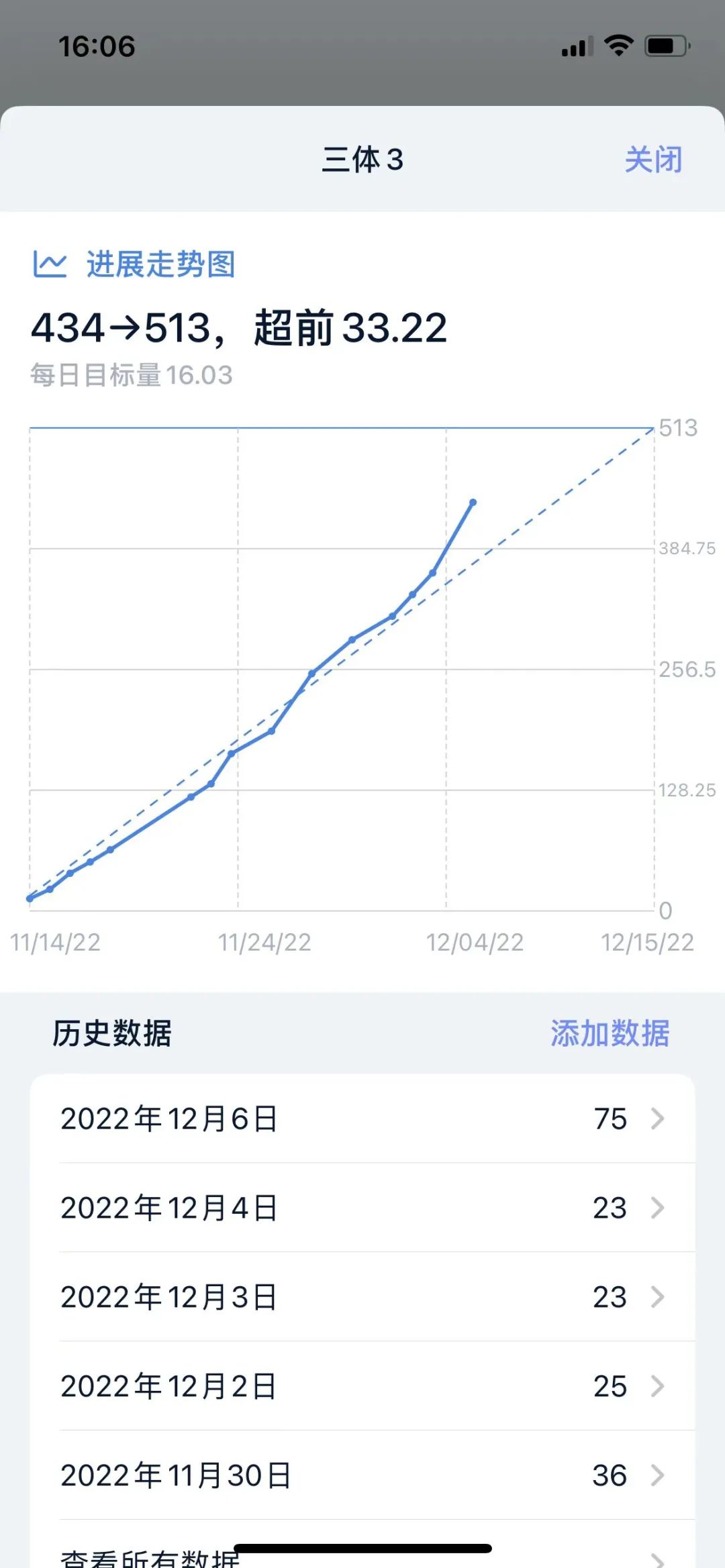The image size is (725, 1568).
Task: View the 2022年12月2日 entry
Action: 362,1386
